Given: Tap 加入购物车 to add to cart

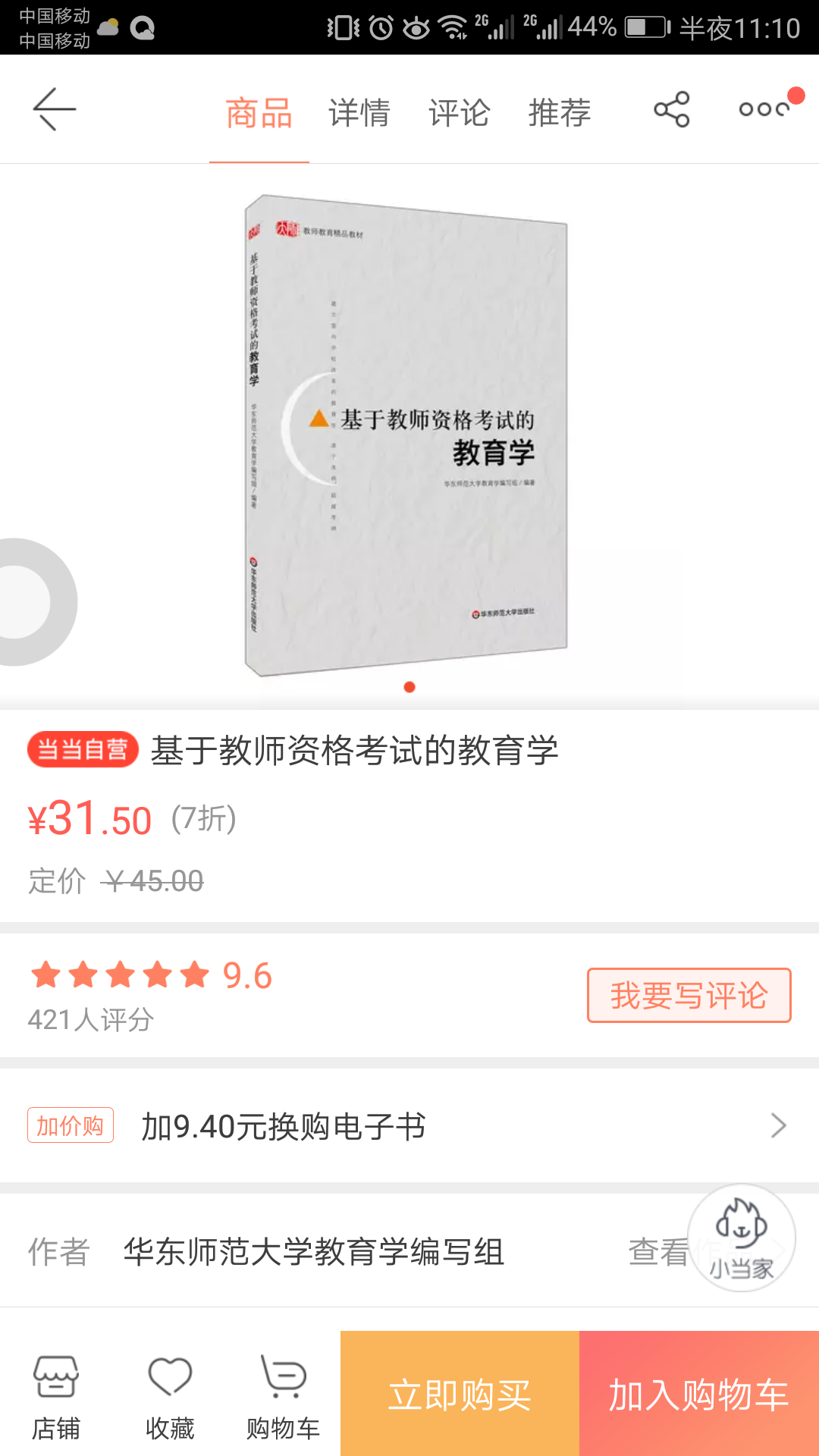Looking at the screenshot, I should 698,1394.
